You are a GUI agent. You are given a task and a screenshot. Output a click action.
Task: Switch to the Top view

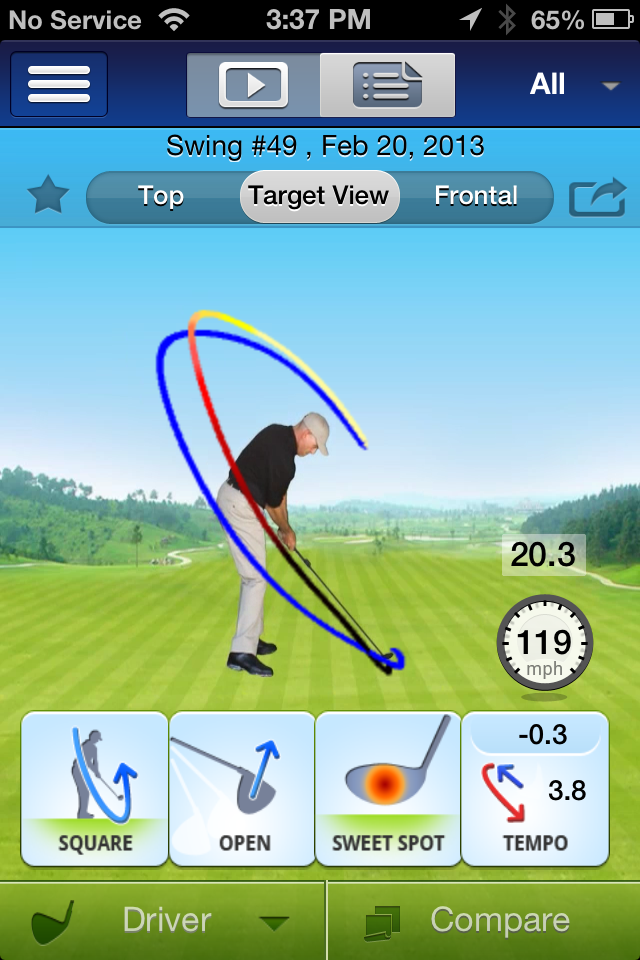pyautogui.click(x=161, y=196)
